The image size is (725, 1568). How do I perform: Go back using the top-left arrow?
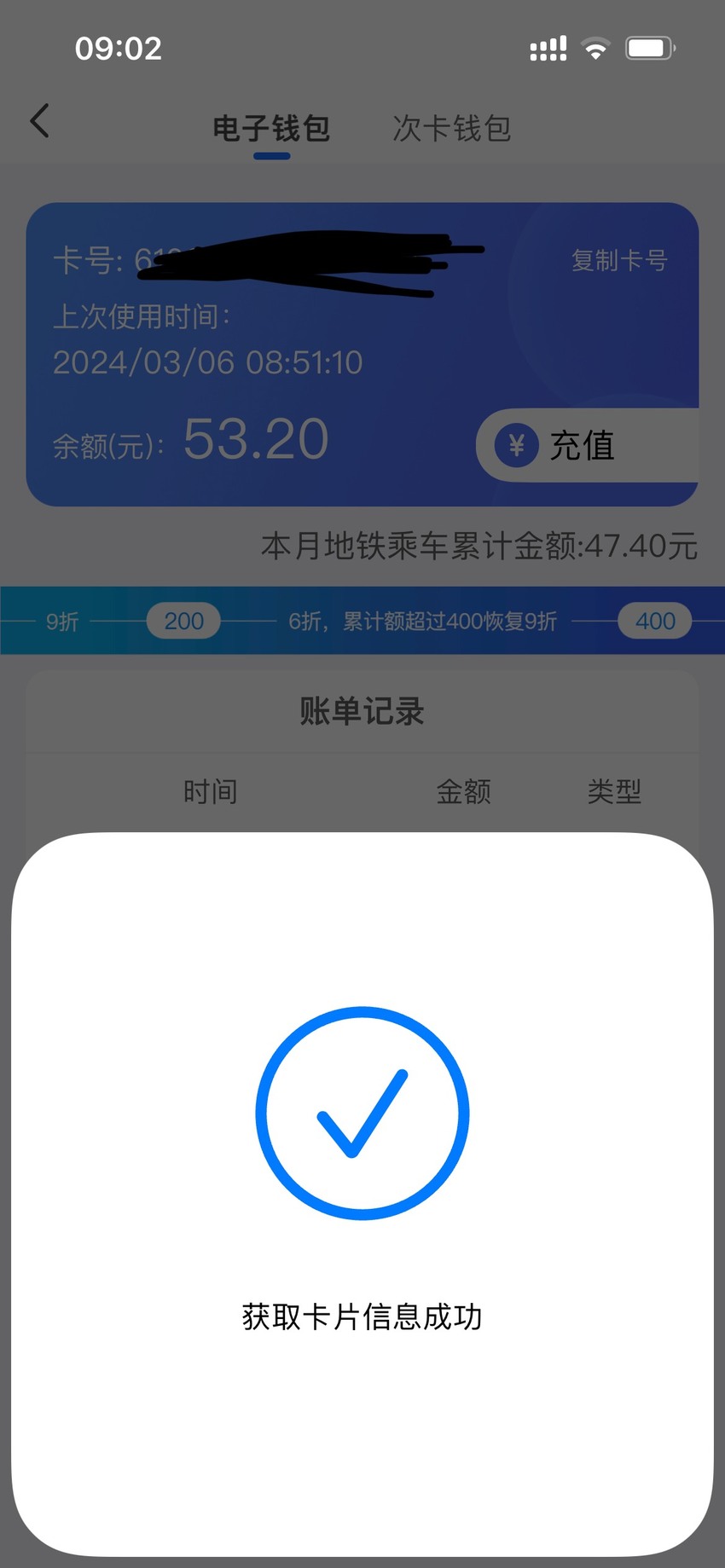click(39, 121)
